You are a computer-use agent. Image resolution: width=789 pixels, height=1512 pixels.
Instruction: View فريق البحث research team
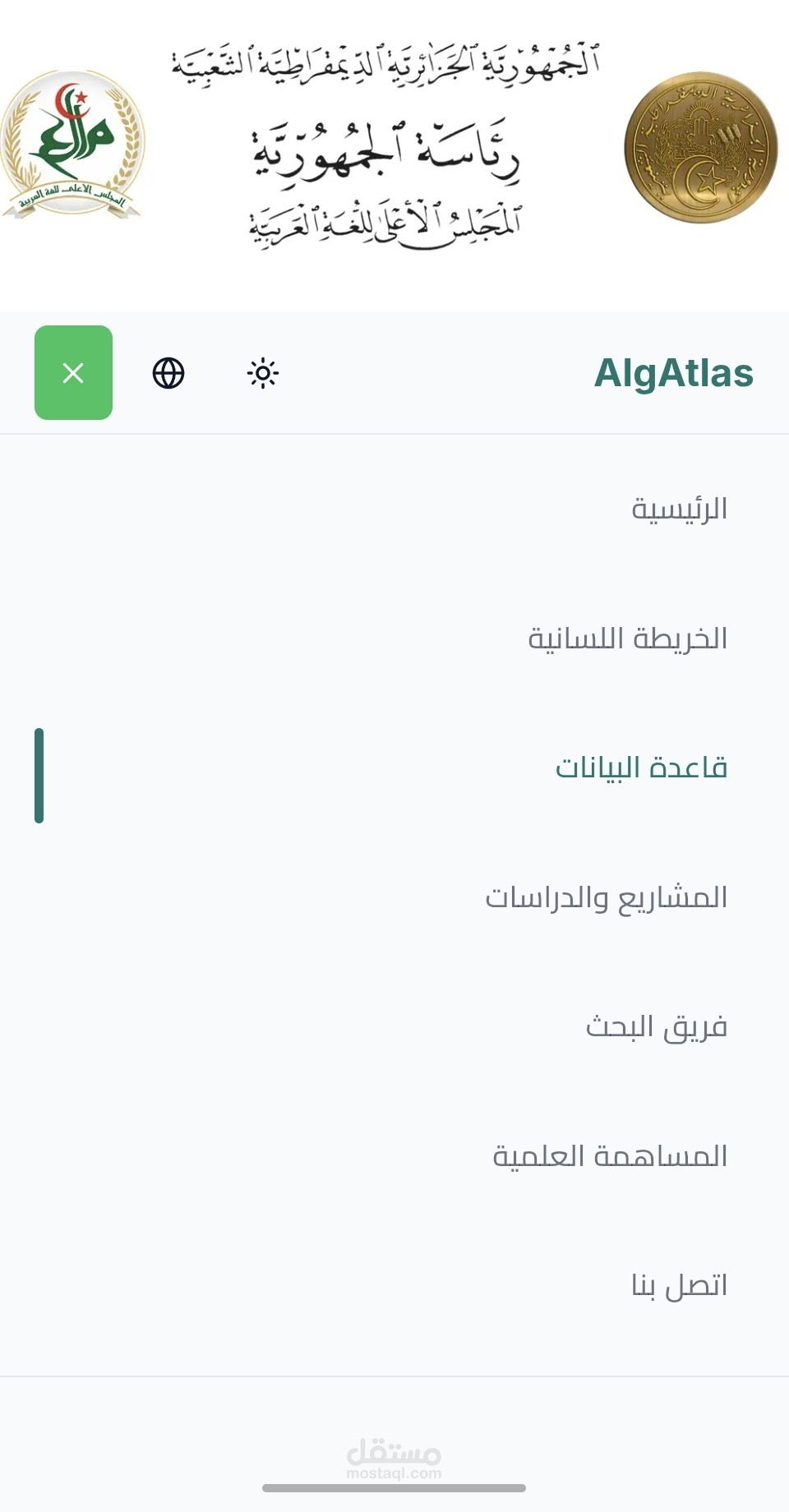(656, 1027)
